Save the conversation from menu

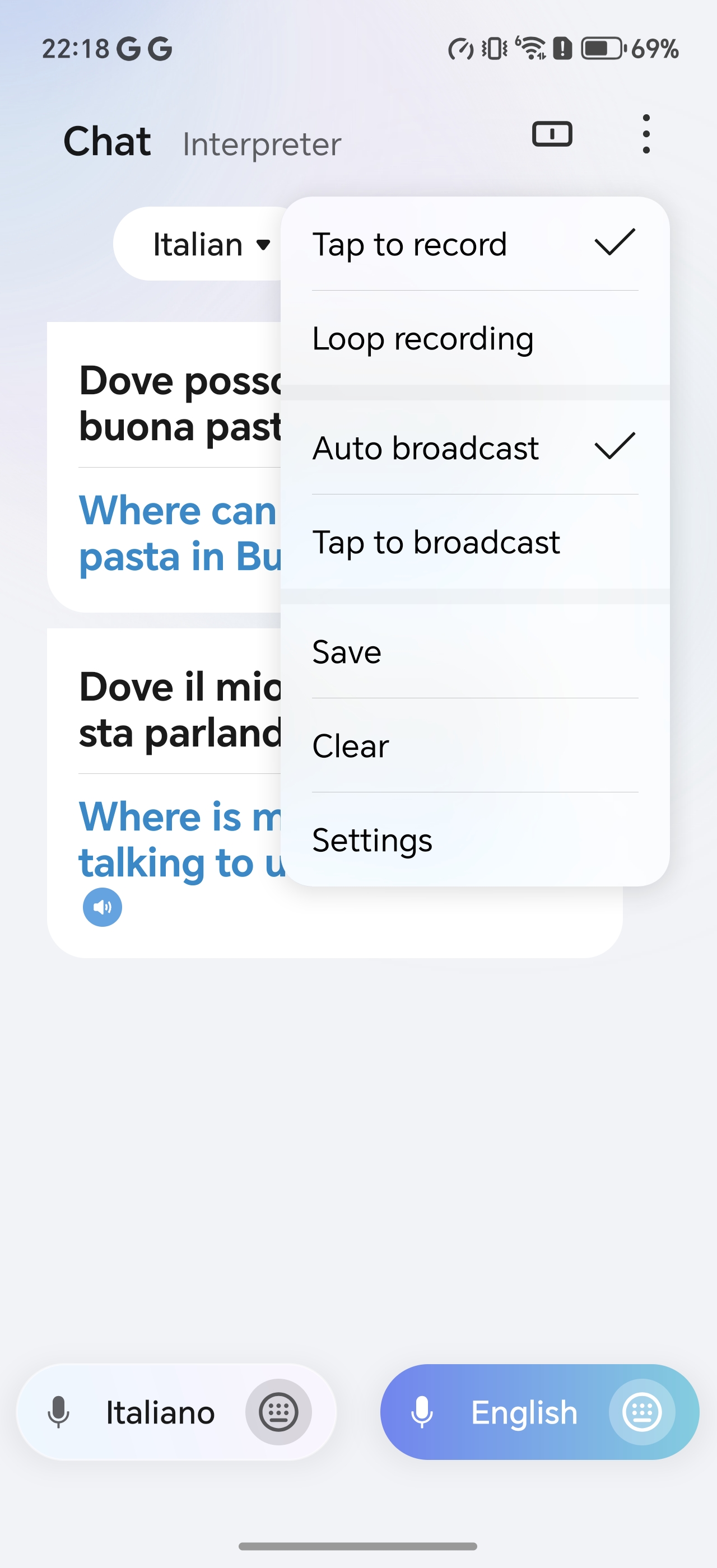(x=475, y=652)
